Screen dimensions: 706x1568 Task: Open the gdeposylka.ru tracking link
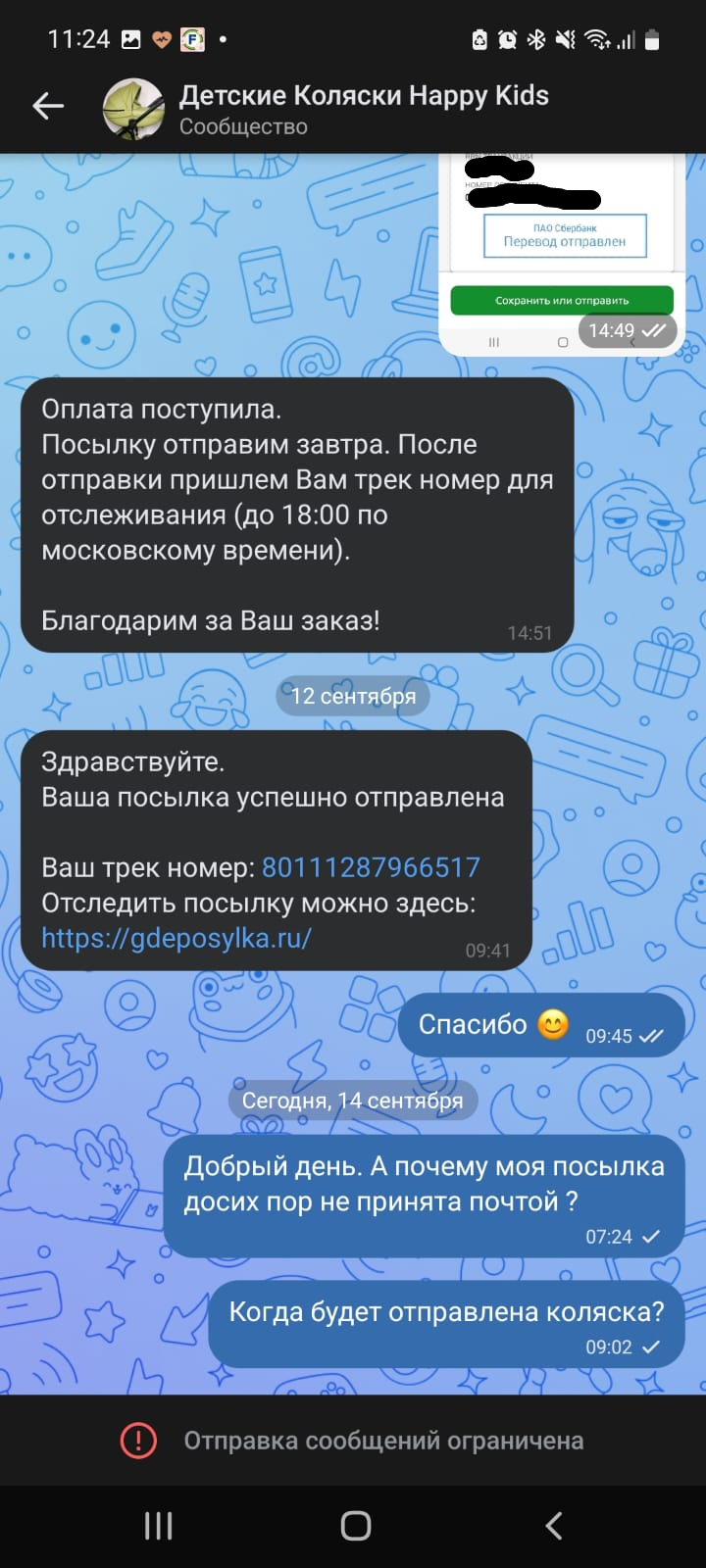(176, 938)
